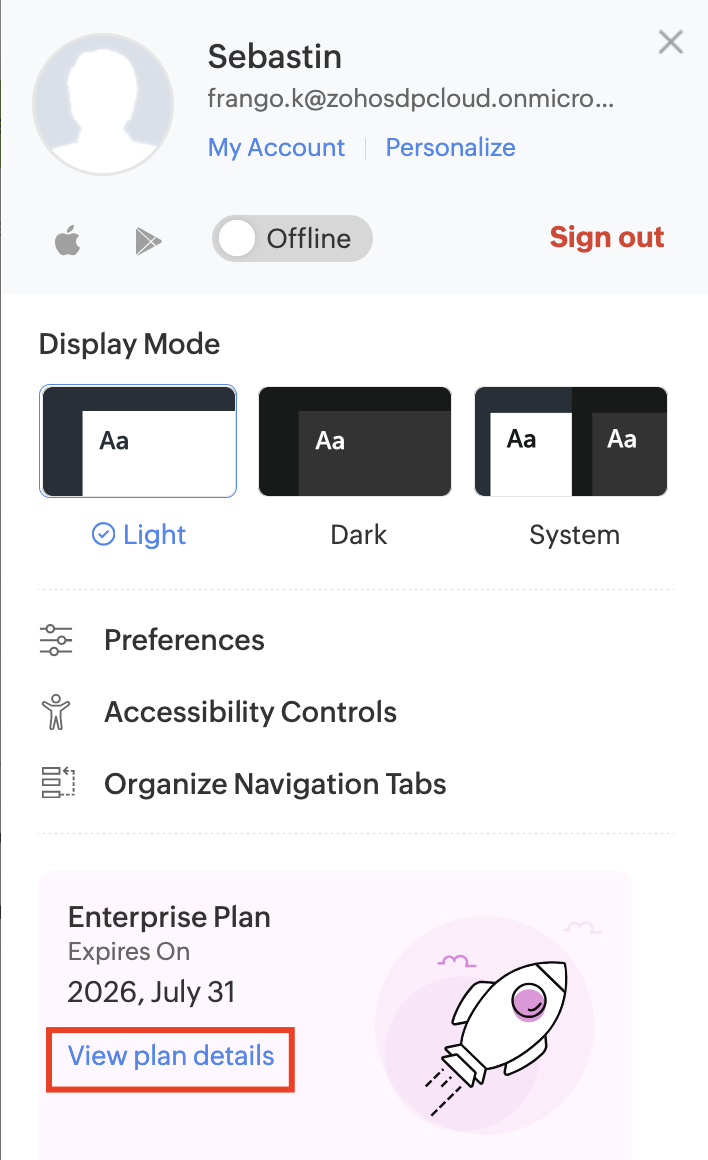
Task: Open the My Account link
Action: click(x=276, y=147)
